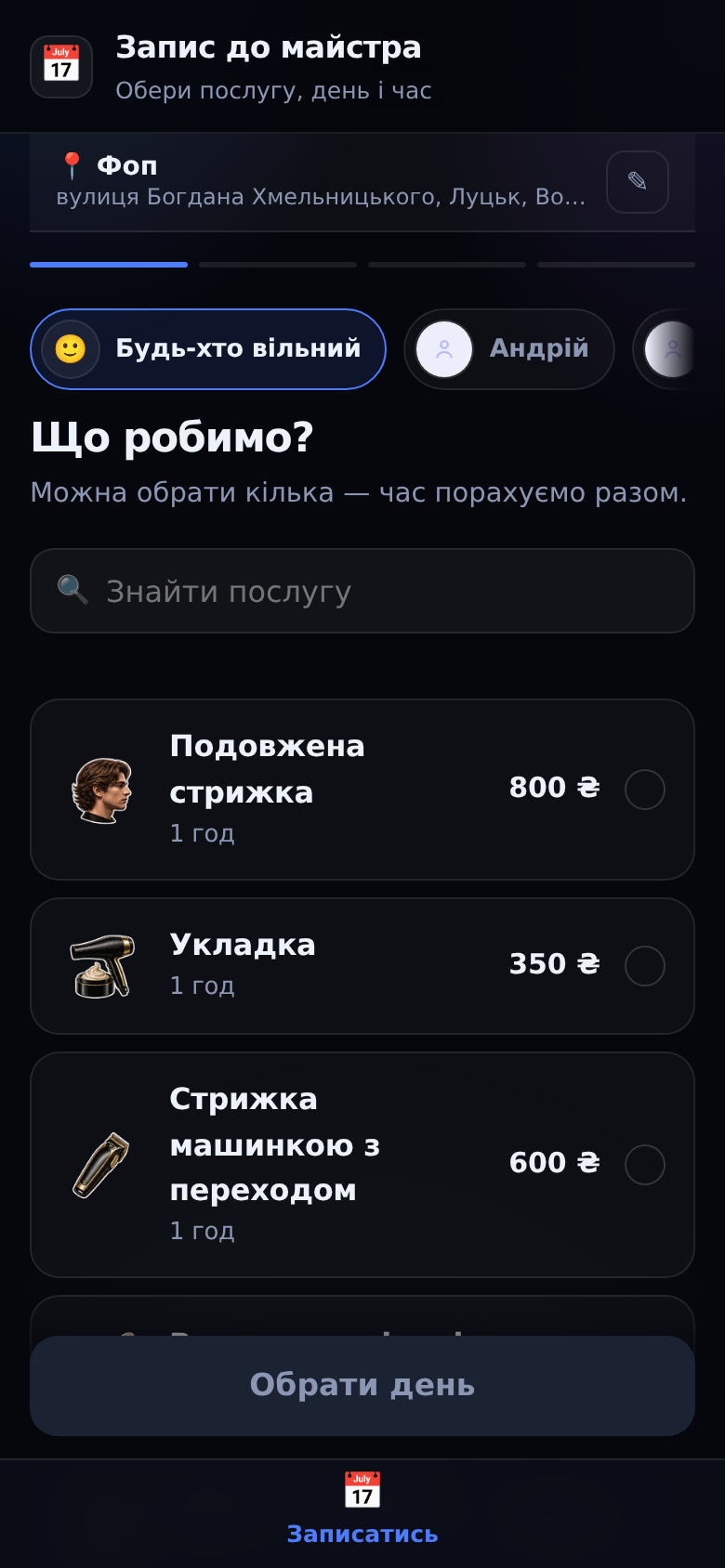Edit the Фоп location address
Image resolution: width=725 pixels, height=1568 pixels.
tap(637, 182)
